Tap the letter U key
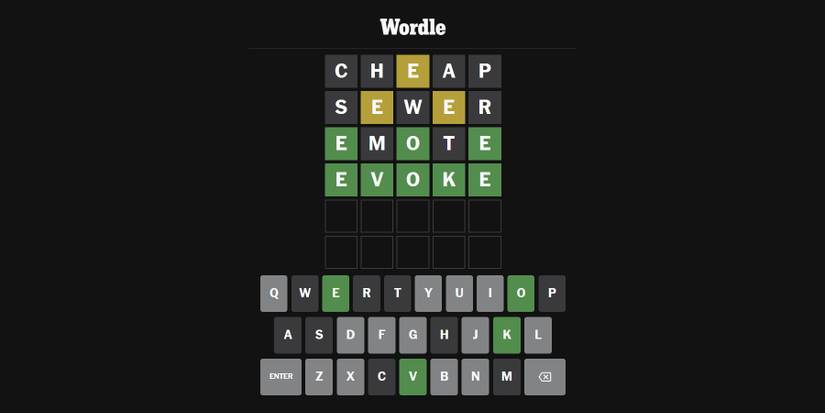Image resolution: width=825 pixels, height=413 pixels. pos(460,293)
